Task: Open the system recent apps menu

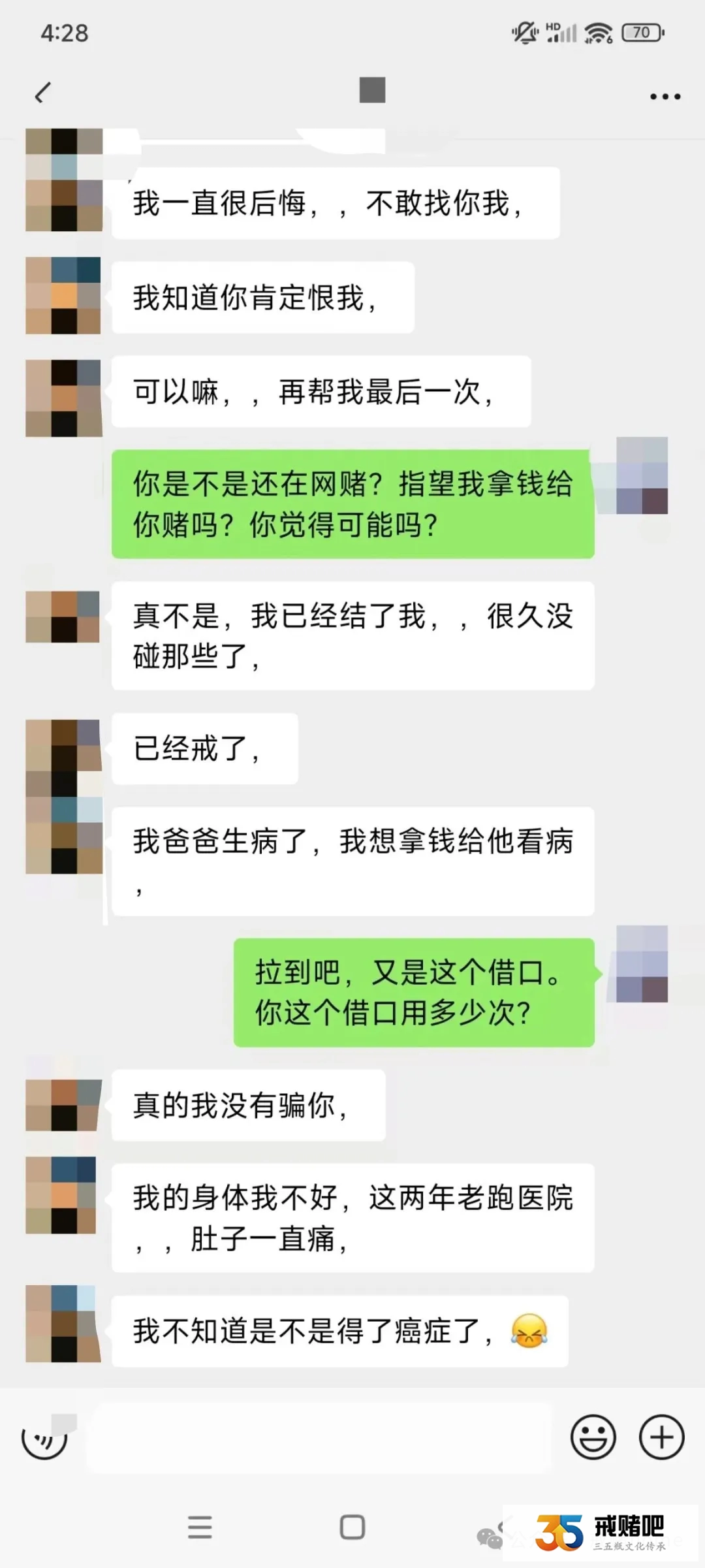Action: point(200,1528)
